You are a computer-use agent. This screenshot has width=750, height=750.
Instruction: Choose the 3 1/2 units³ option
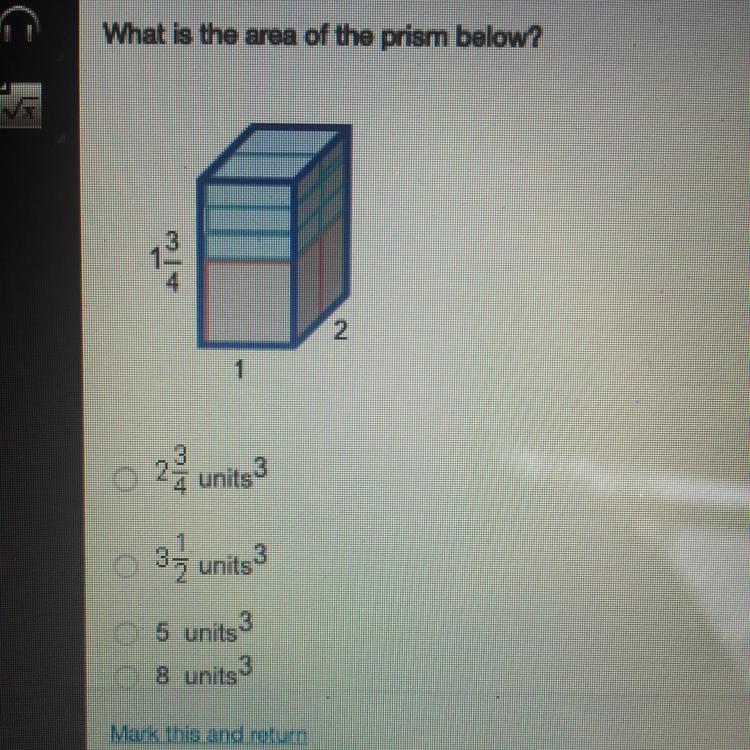click(126, 567)
